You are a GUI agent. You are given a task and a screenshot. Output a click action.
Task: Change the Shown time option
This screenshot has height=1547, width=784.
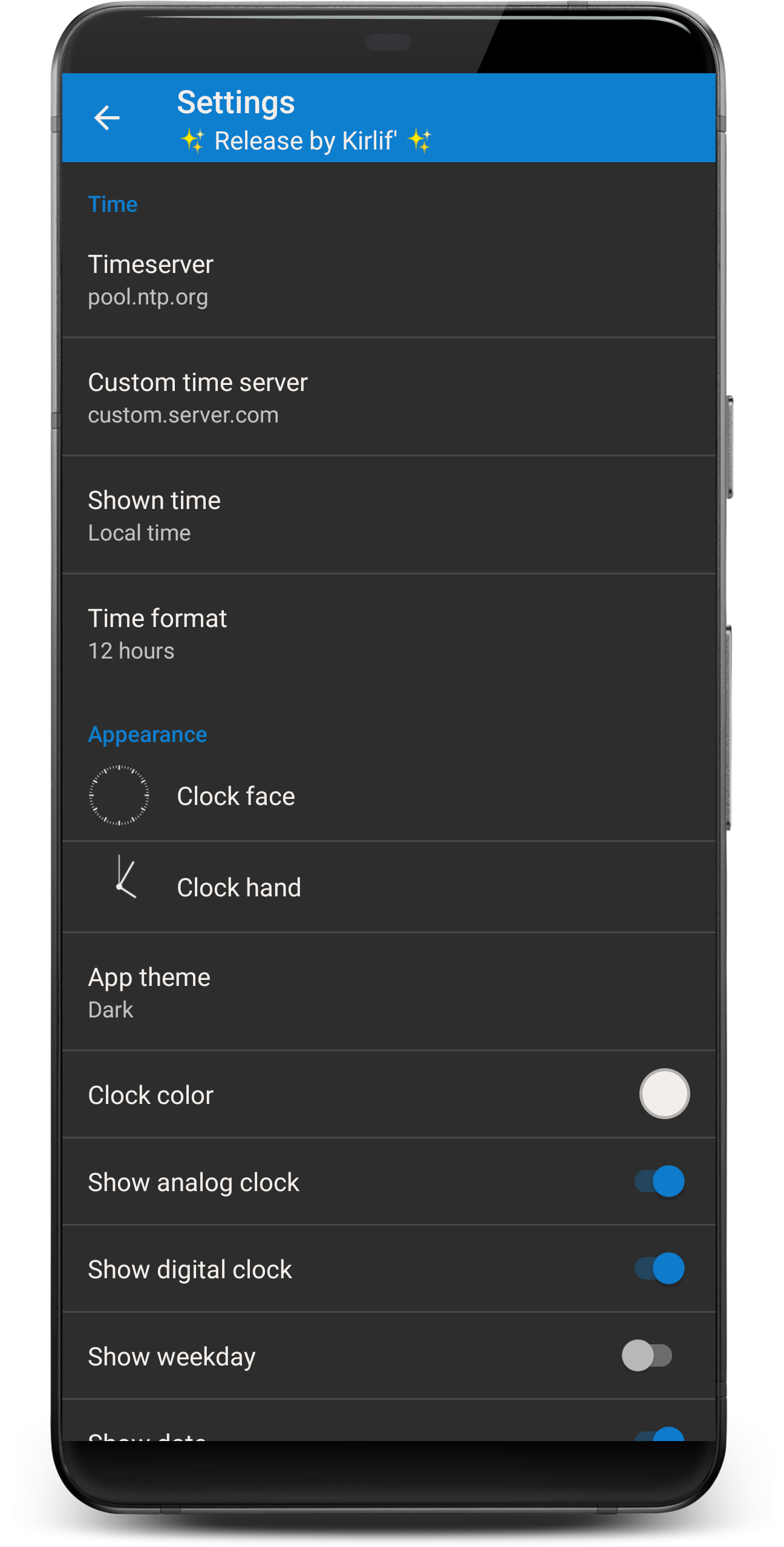[388, 515]
